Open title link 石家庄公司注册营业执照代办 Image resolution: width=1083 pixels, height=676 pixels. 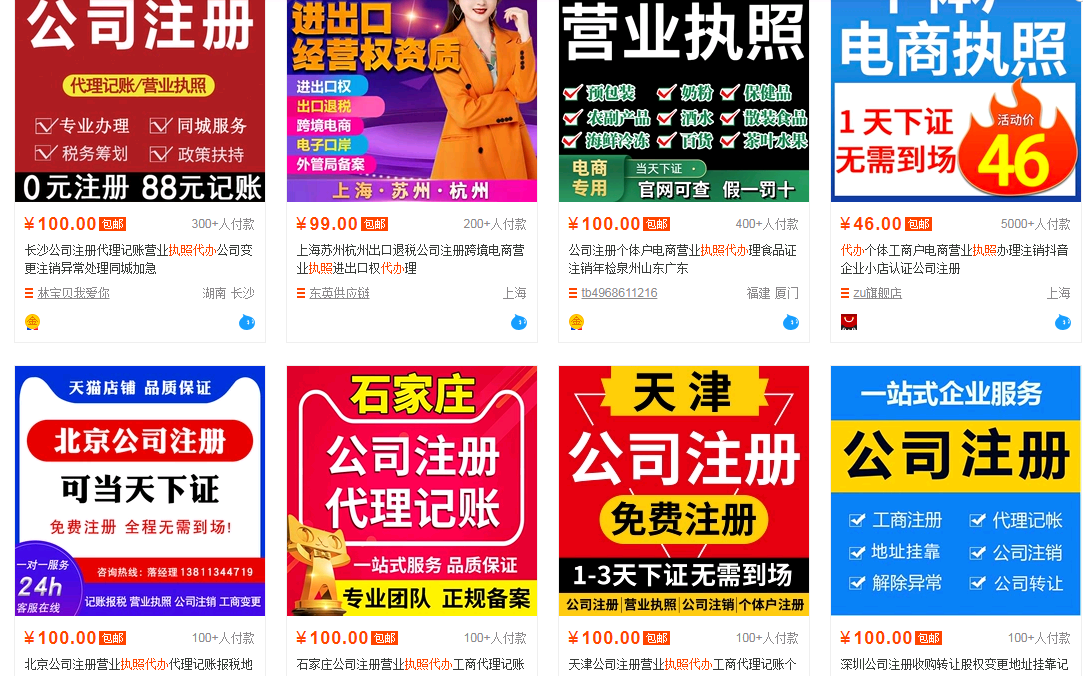coord(410,664)
